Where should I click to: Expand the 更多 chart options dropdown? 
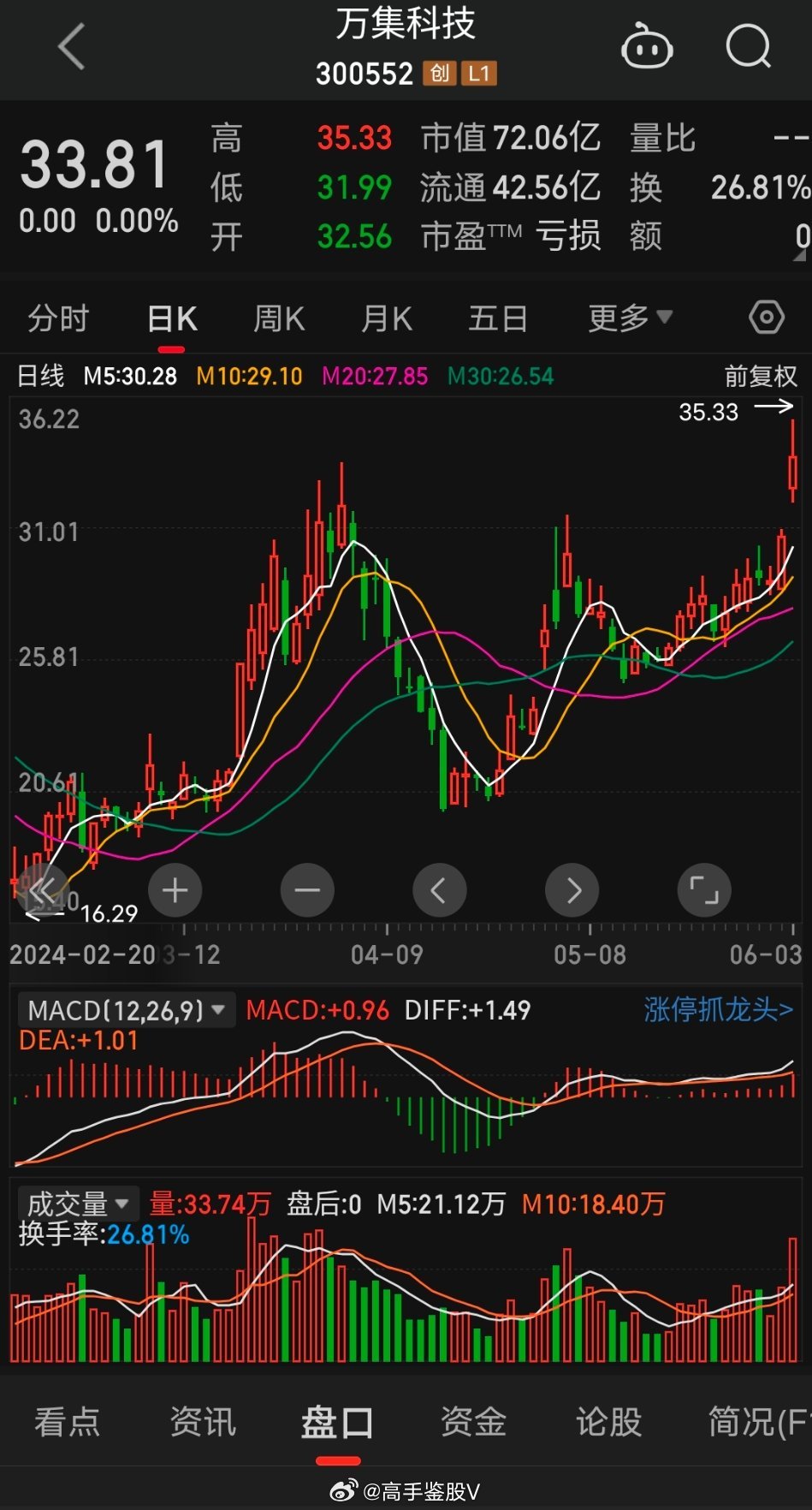click(630, 318)
